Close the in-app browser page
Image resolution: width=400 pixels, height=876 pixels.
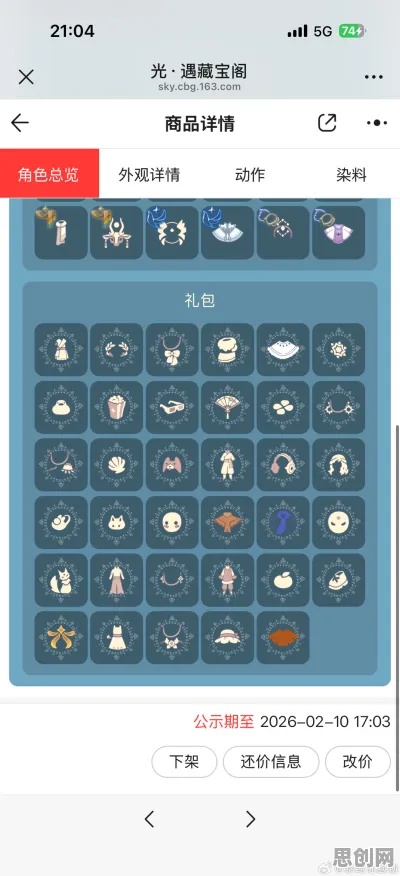pos(26,77)
